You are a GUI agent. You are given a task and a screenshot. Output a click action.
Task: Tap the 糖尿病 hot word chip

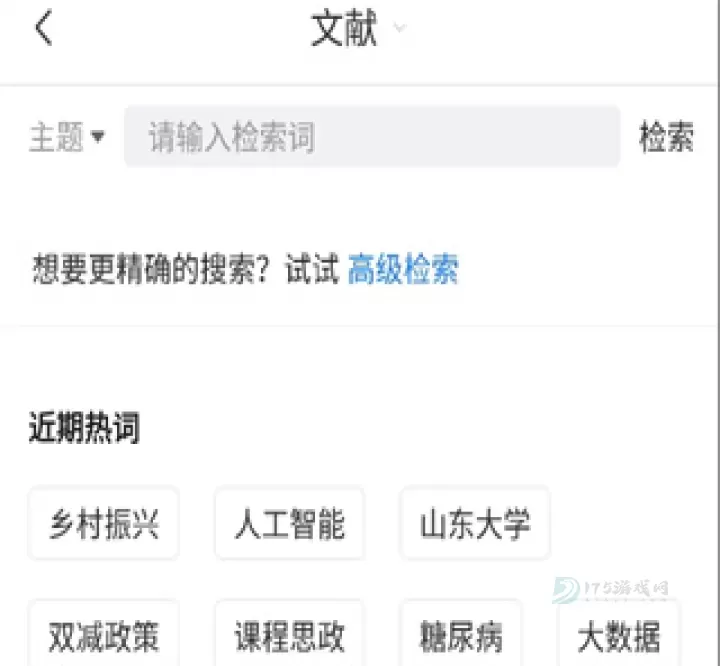[x=461, y=635]
